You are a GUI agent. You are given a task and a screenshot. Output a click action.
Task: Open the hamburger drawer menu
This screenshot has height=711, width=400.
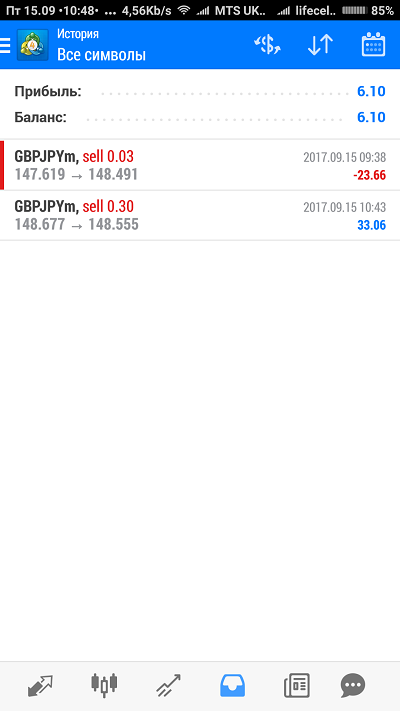click(x=5, y=45)
